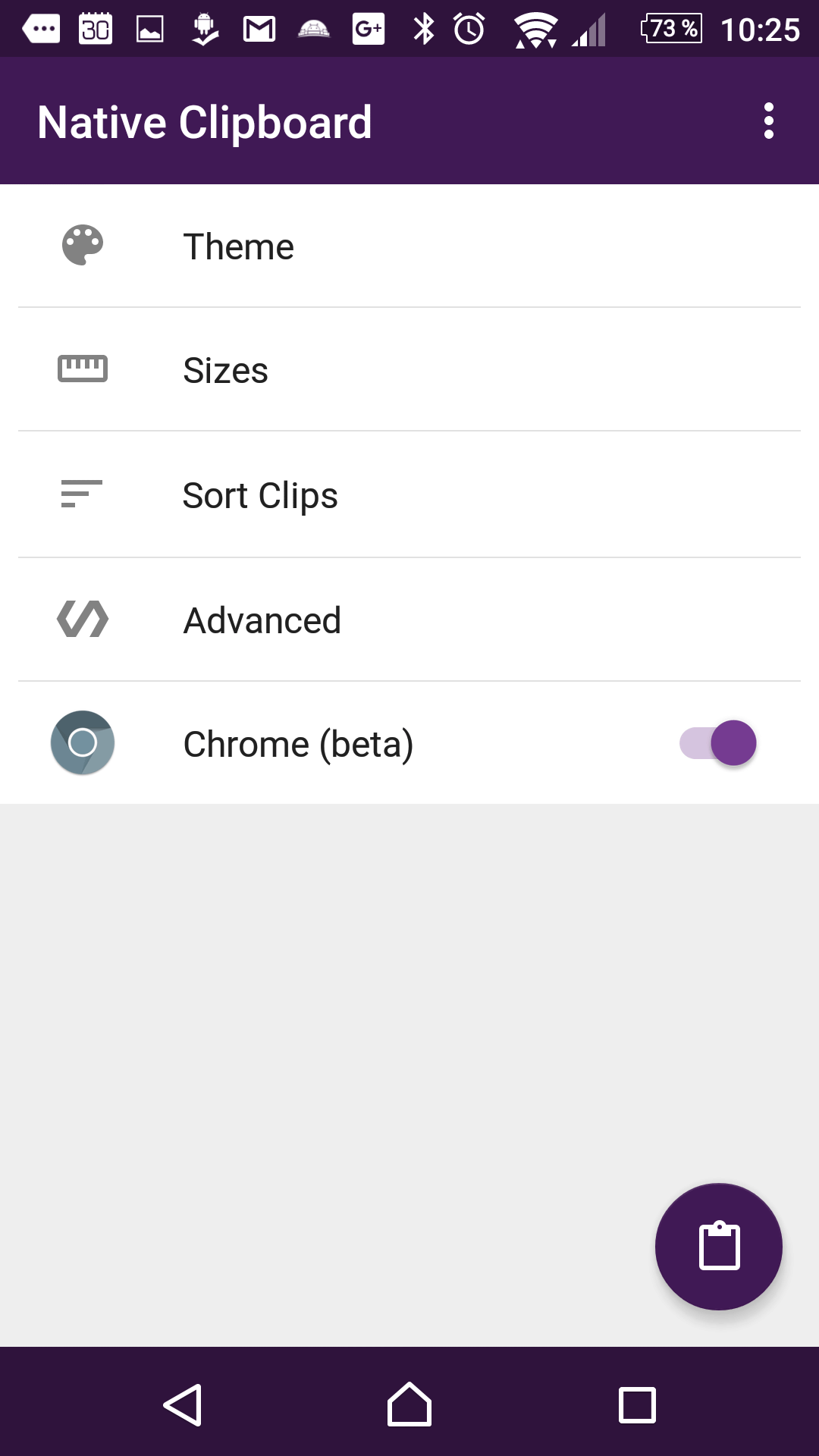The height and width of the screenshot is (1456, 819).
Task: Go to Advanced settings
Action: point(409,620)
